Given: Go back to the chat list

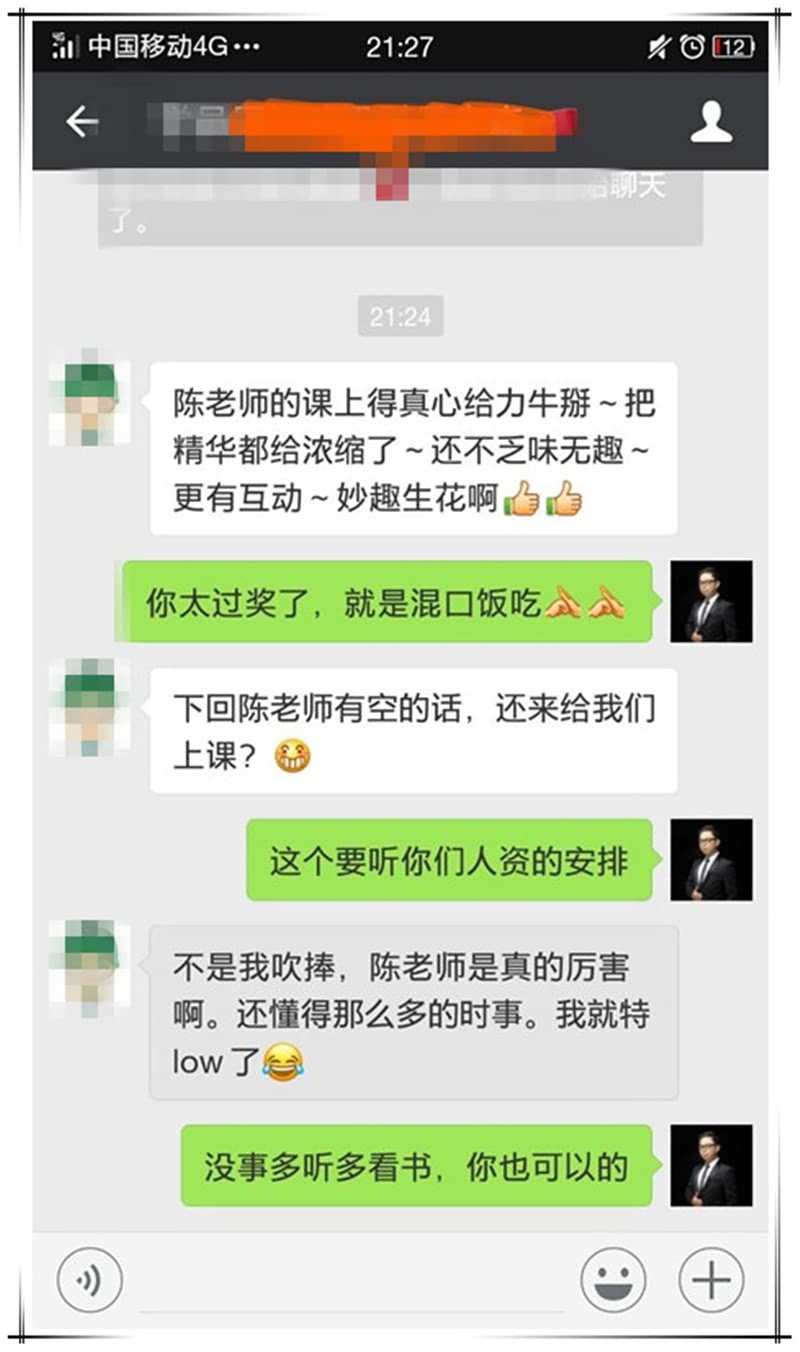Looking at the screenshot, I should (x=82, y=122).
